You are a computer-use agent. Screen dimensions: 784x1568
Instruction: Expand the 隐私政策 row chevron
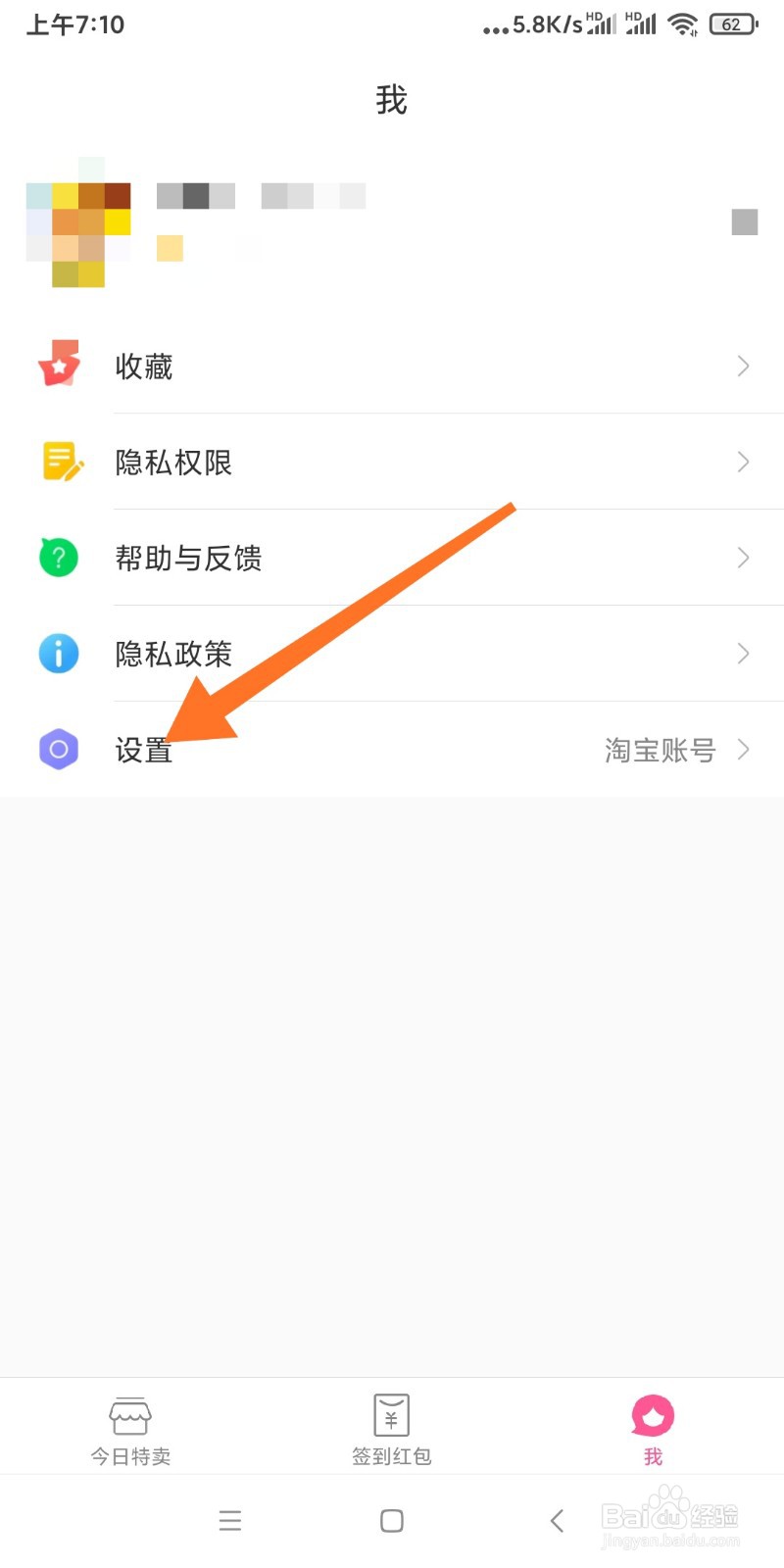[x=743, y=654]
